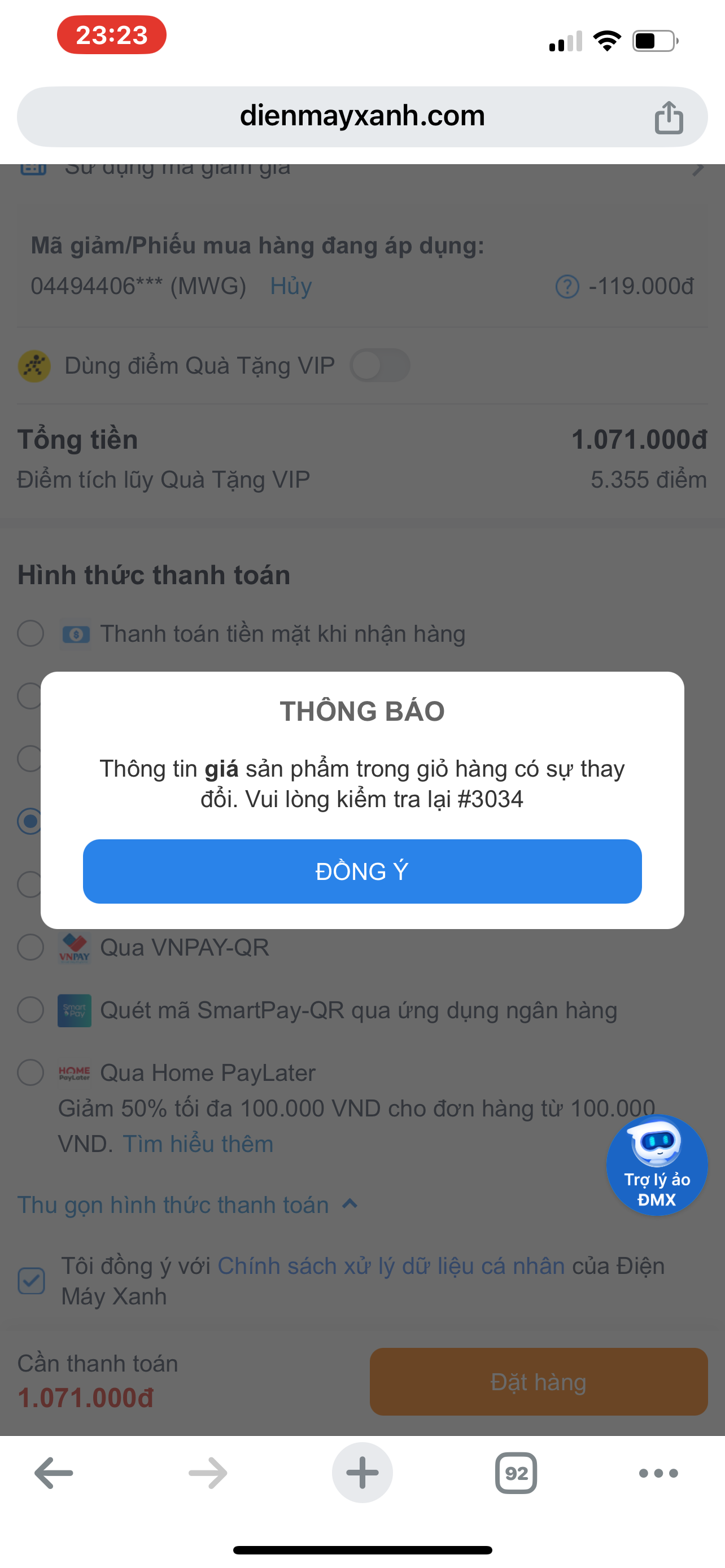Go back to the previous page
The width and height of the screenshot is (725, 1568).
54,1473
